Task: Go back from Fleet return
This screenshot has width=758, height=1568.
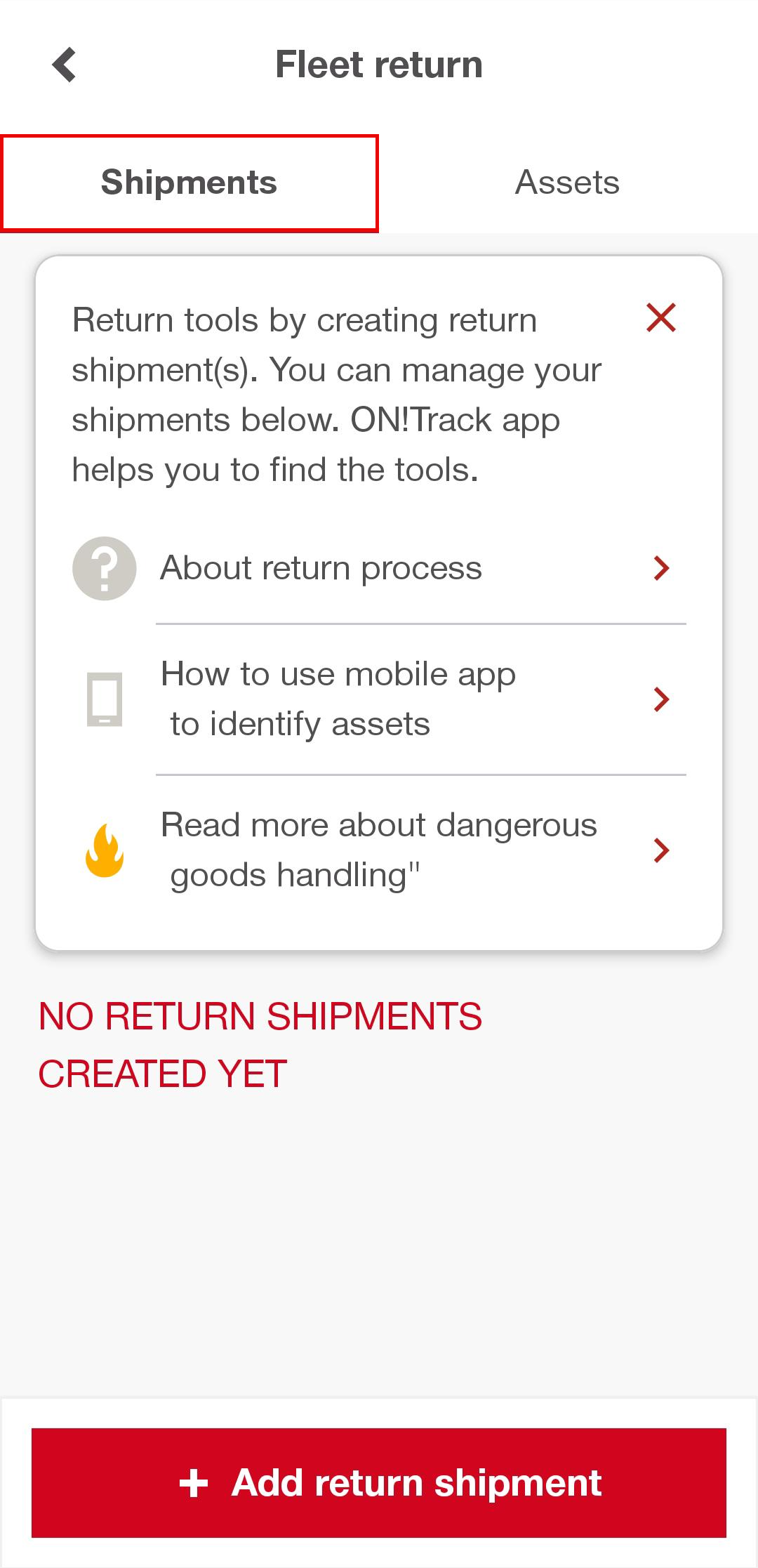Action: pyautogui.click(x=65, y=65)
